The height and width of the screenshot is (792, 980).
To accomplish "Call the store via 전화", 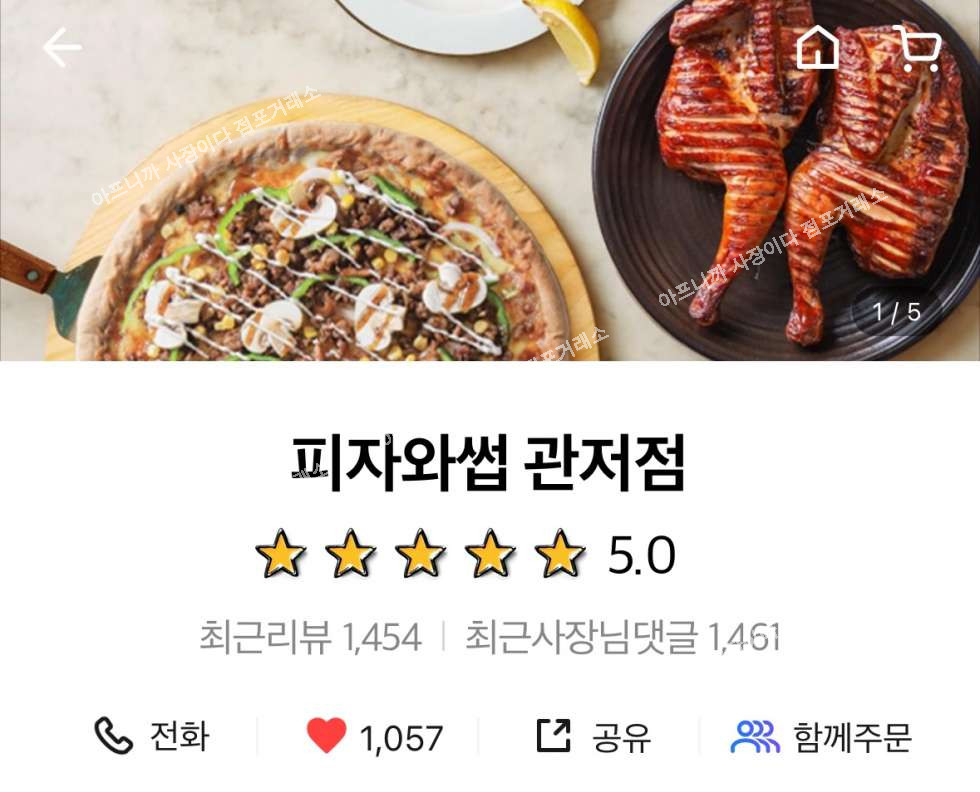I will 152,737.
